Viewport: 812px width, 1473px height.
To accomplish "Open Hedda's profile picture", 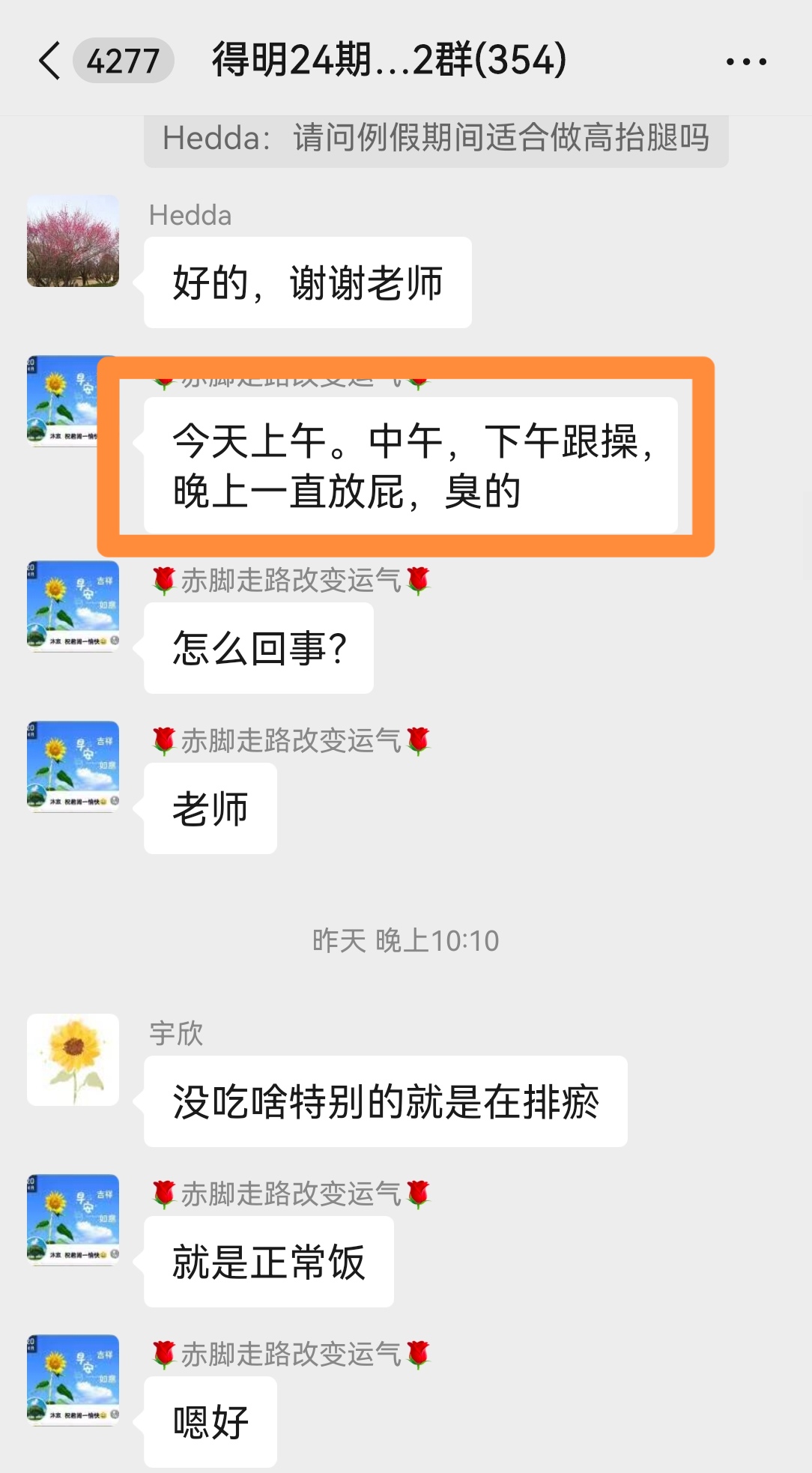I will [73, 241].
